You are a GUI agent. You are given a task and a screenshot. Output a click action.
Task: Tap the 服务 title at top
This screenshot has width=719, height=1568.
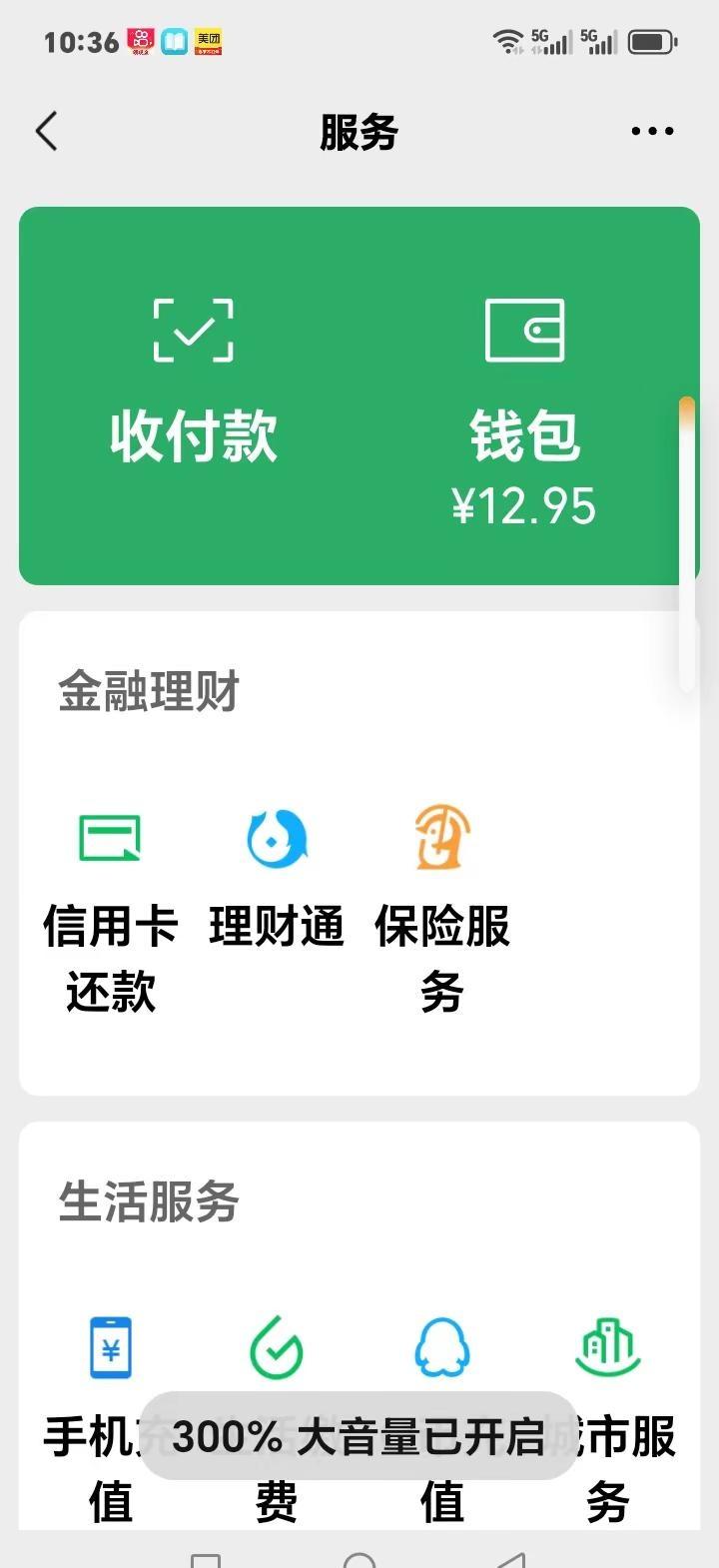tap(359, 131)
